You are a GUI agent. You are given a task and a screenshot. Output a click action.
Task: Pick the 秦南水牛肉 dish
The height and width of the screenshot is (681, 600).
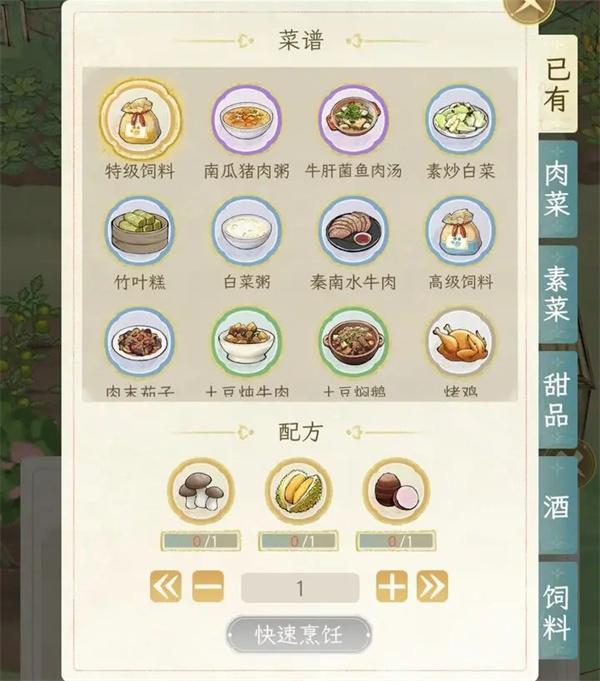(352, 230)
